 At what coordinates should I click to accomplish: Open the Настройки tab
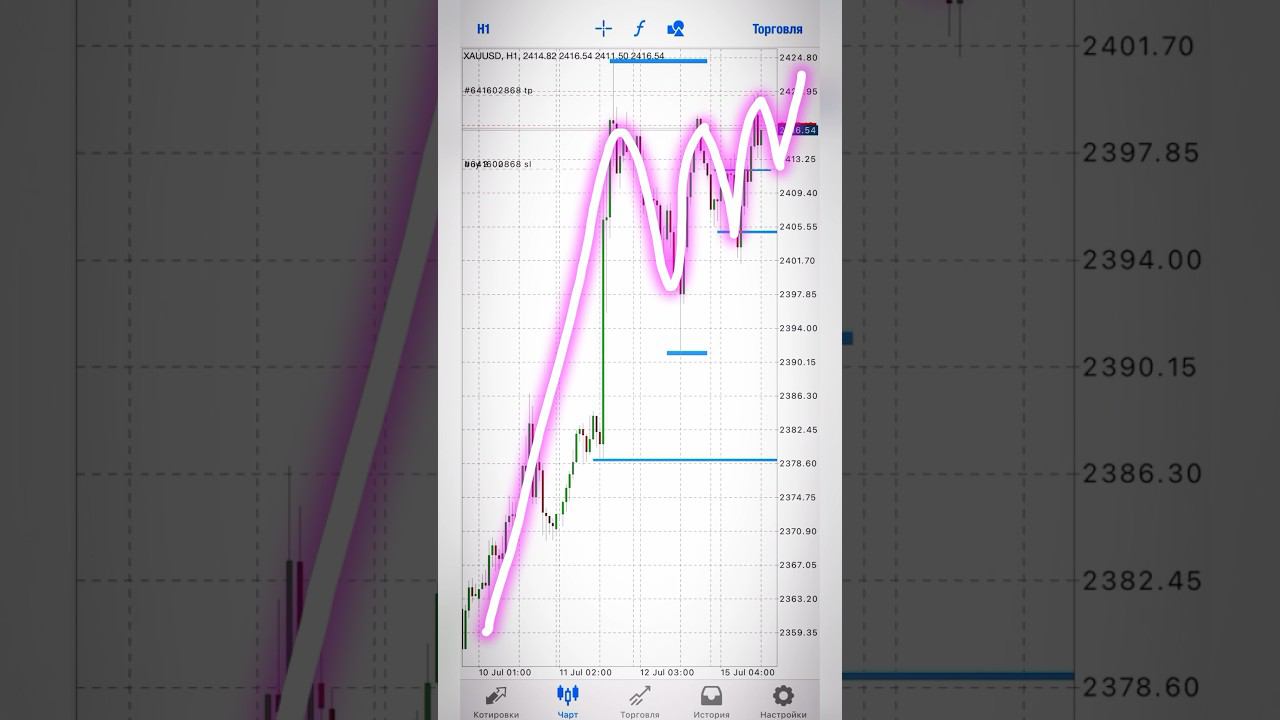pos(783,701)
